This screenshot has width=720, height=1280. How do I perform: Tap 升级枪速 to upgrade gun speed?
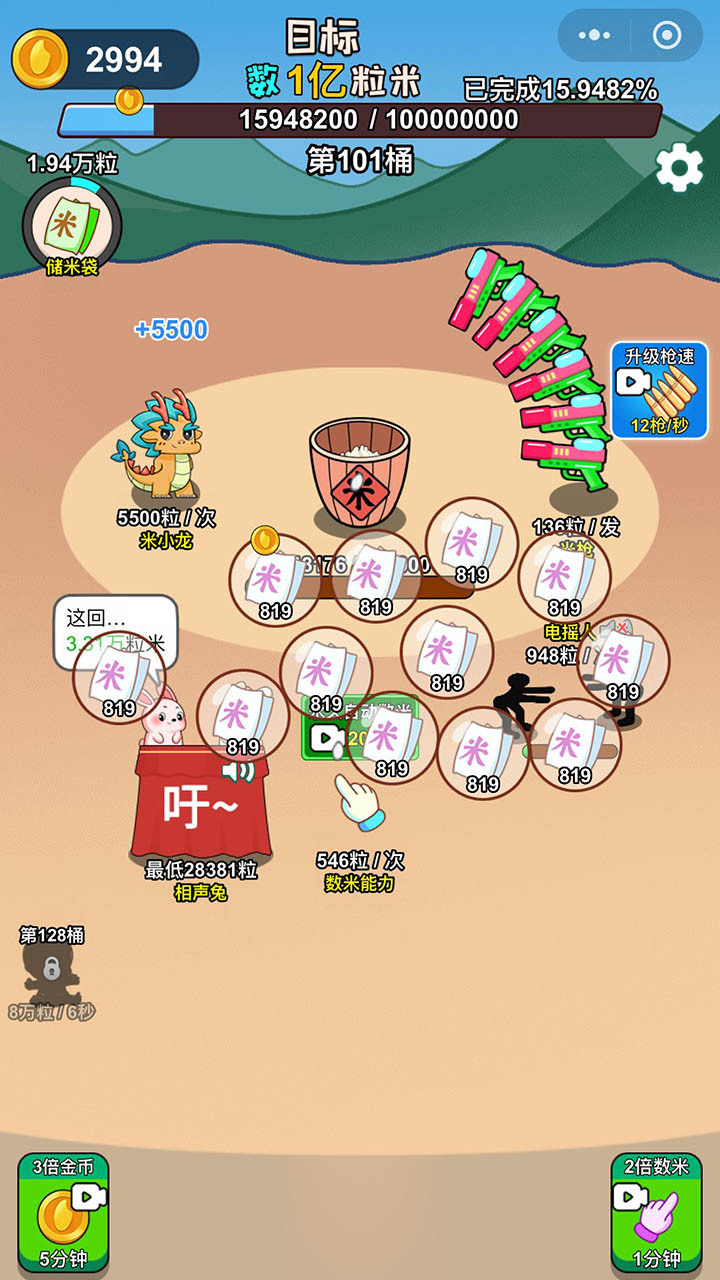(659, 390)
